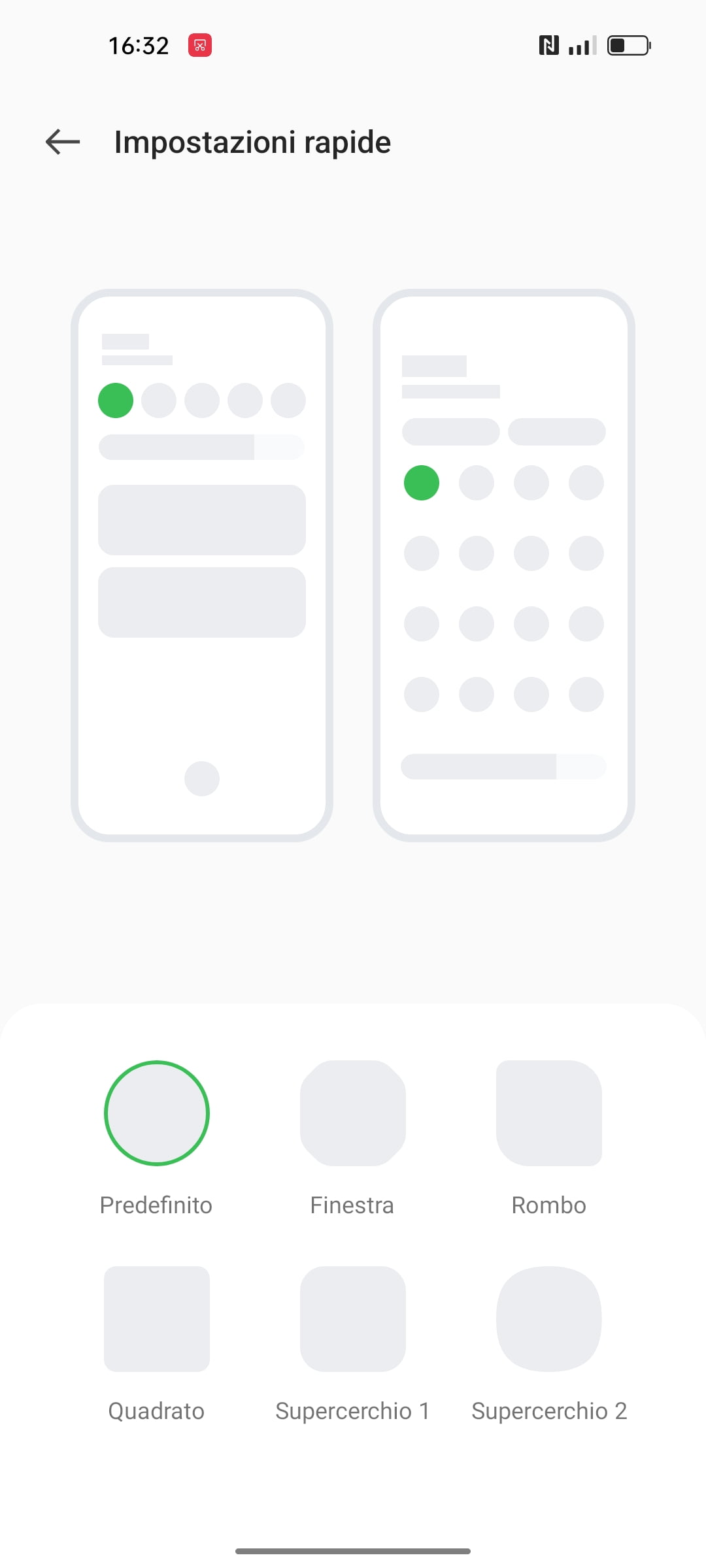Set the shape to Supercerchio 2

tap(549, 1318)
